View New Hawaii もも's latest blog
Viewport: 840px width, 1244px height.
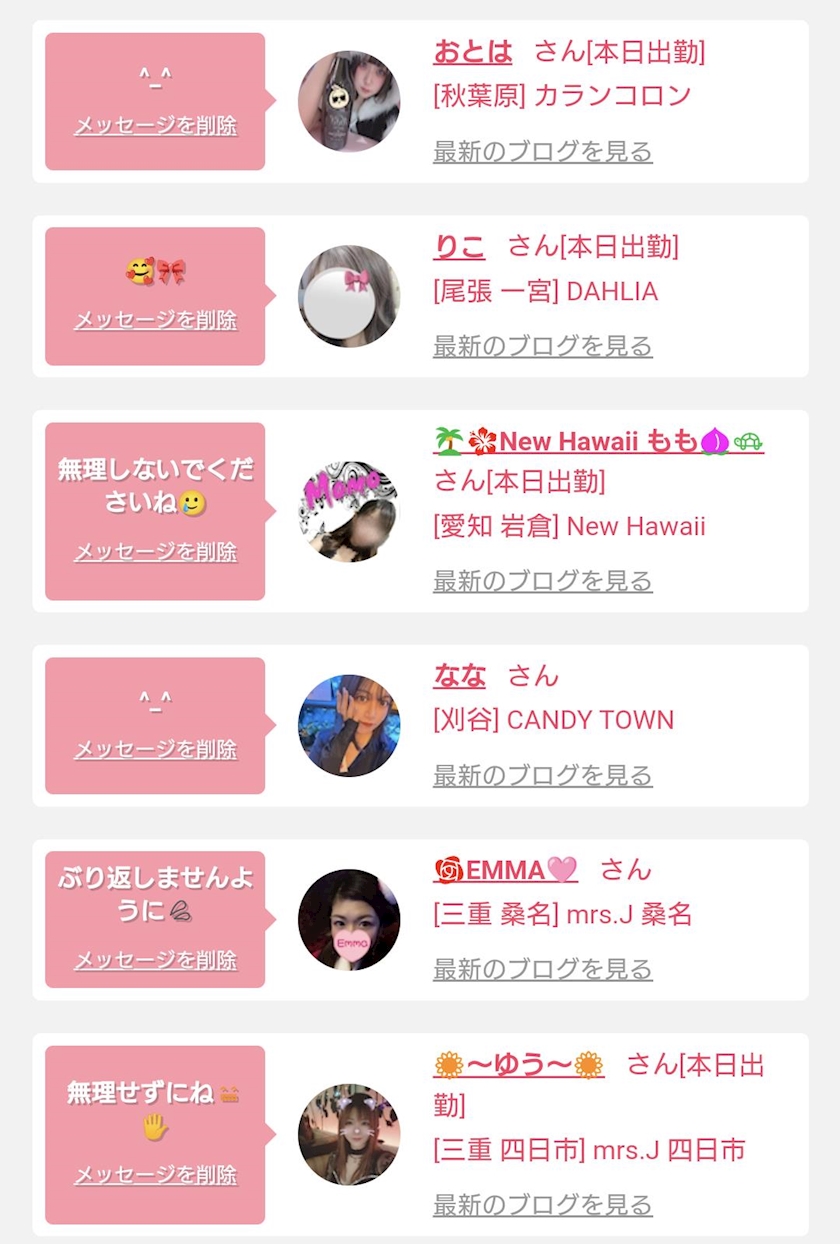(x=543, y=581)
